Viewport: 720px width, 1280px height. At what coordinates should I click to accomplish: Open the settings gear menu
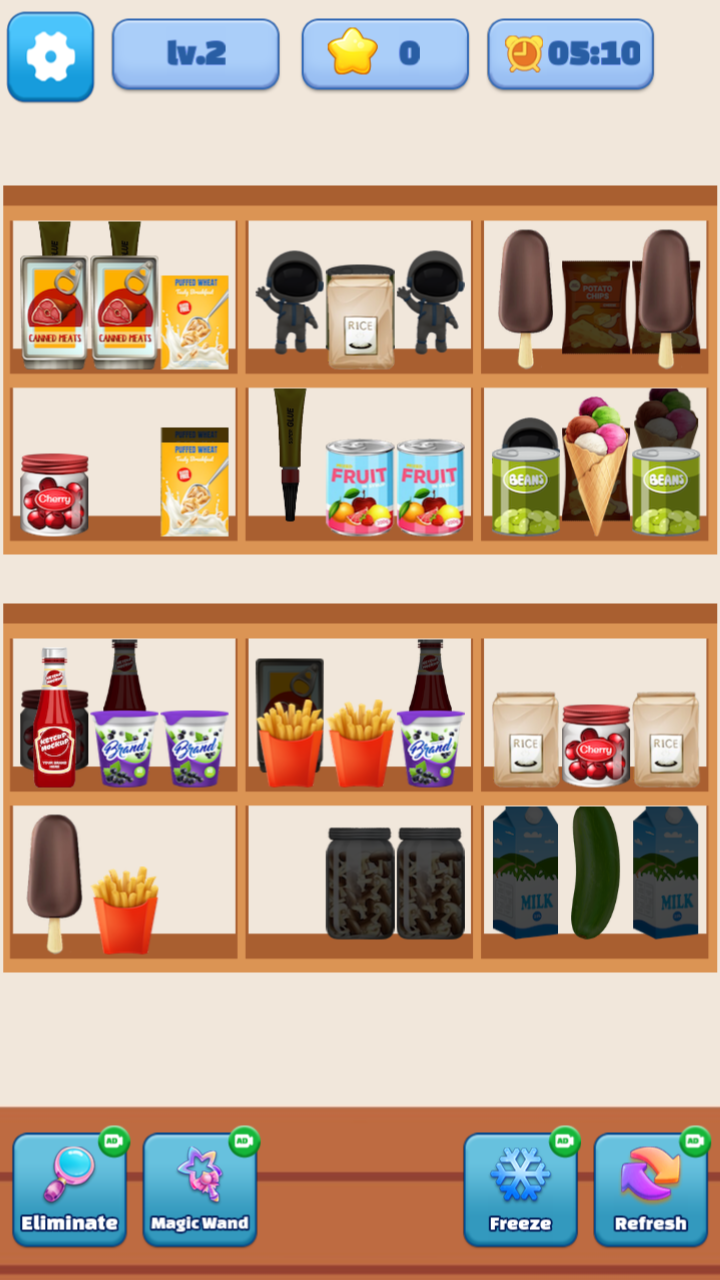[50, 56]
